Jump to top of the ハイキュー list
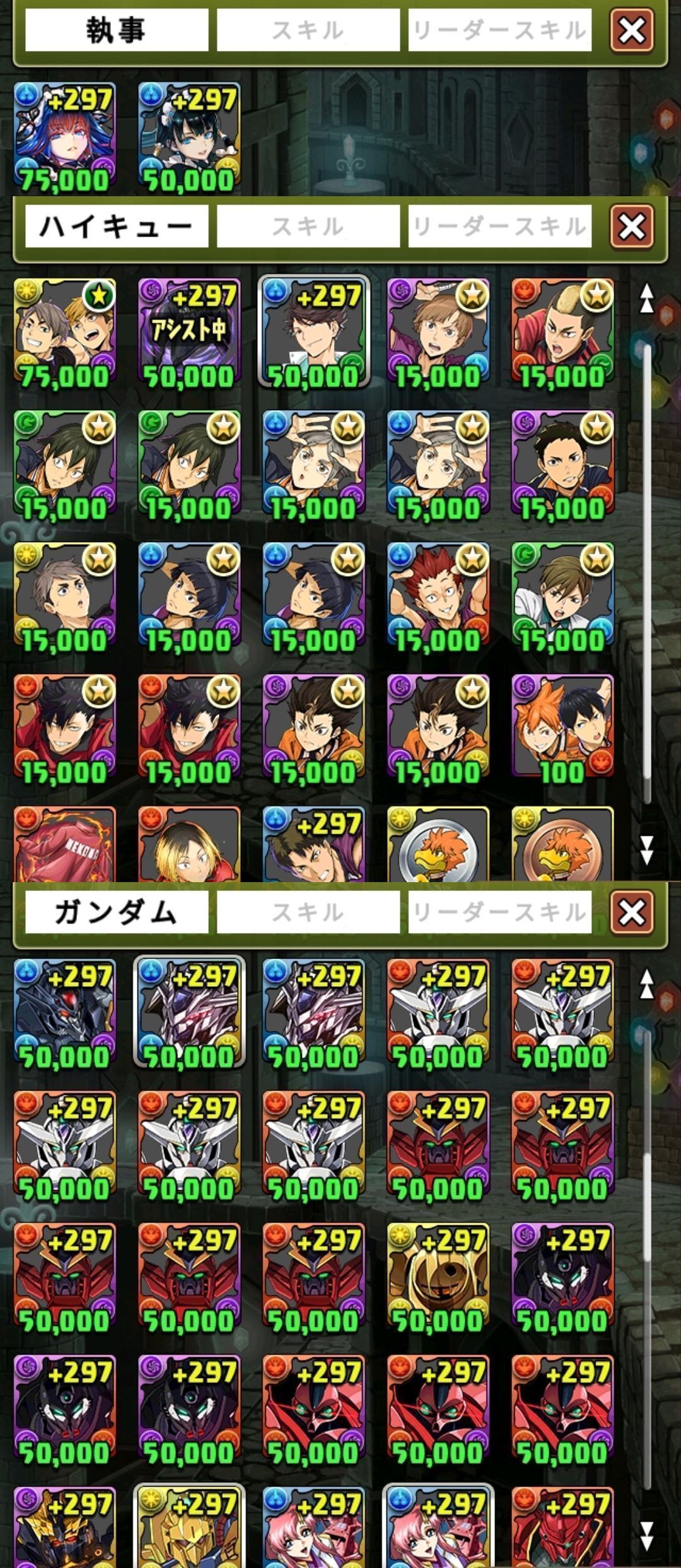This screenshot has height=1568, width=681. [646, 298]
